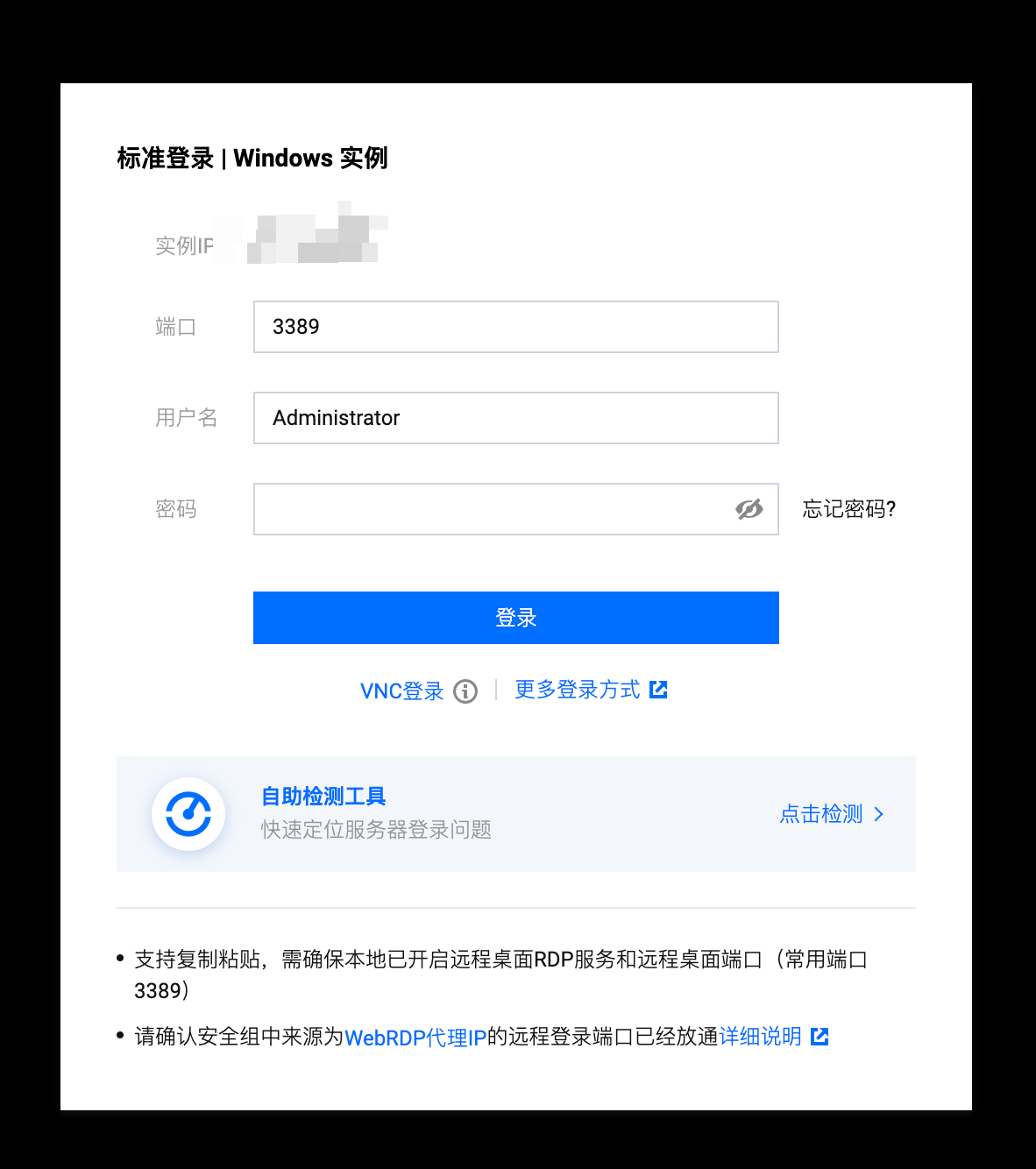Start the 点击检测 self-check
Screen dimensions: 1036x1169
(831, 814)
